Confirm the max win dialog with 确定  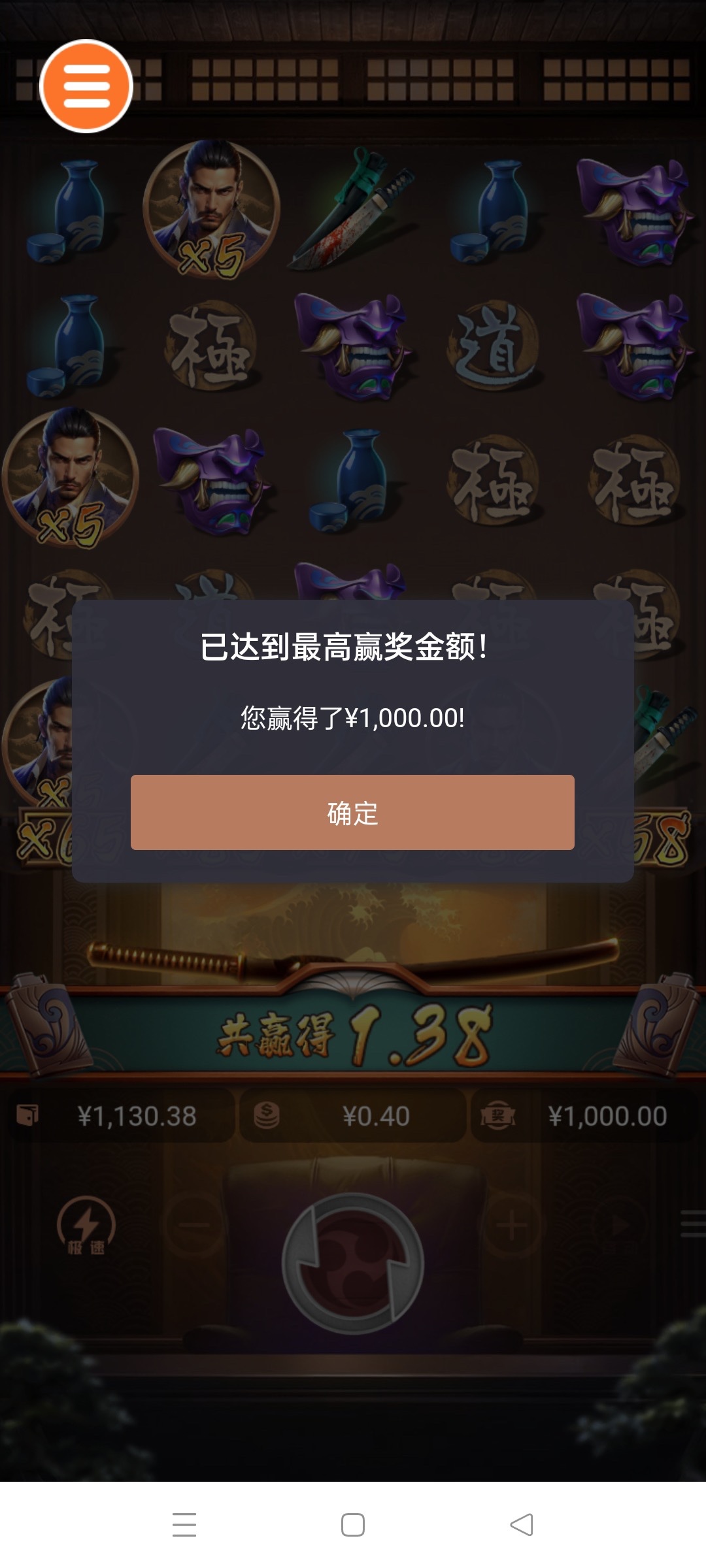352,812
